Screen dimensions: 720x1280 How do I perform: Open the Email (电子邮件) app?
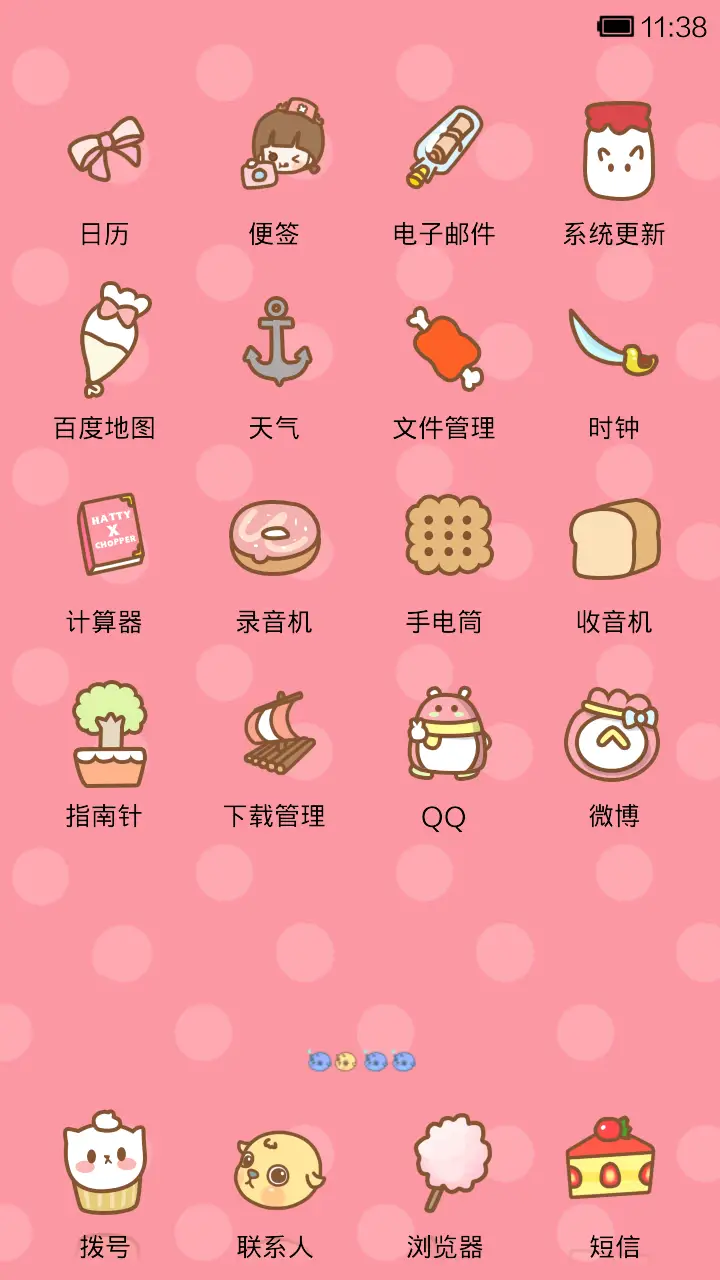(x=445, y=150)
